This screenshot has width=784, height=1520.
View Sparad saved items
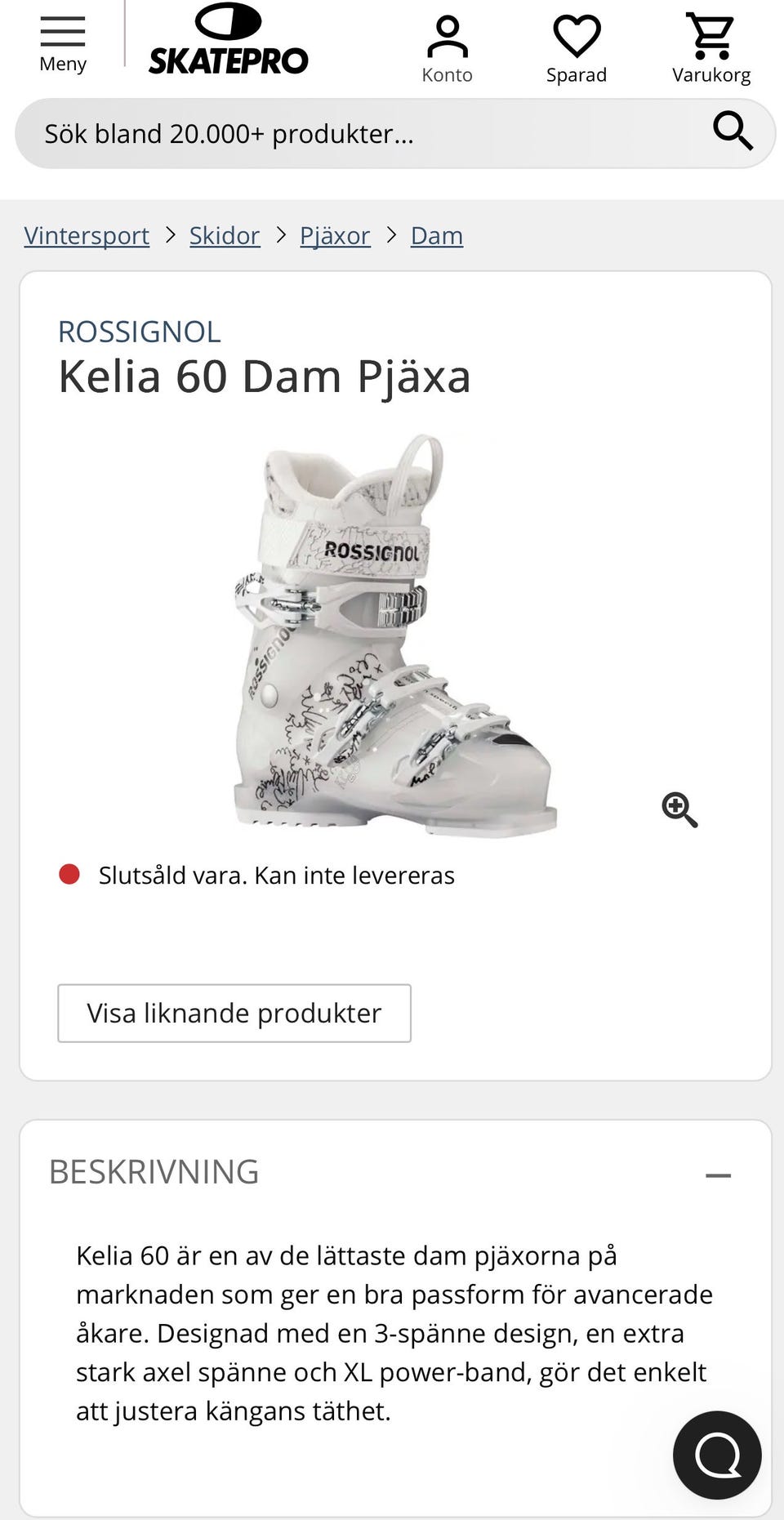click(577, 49)
